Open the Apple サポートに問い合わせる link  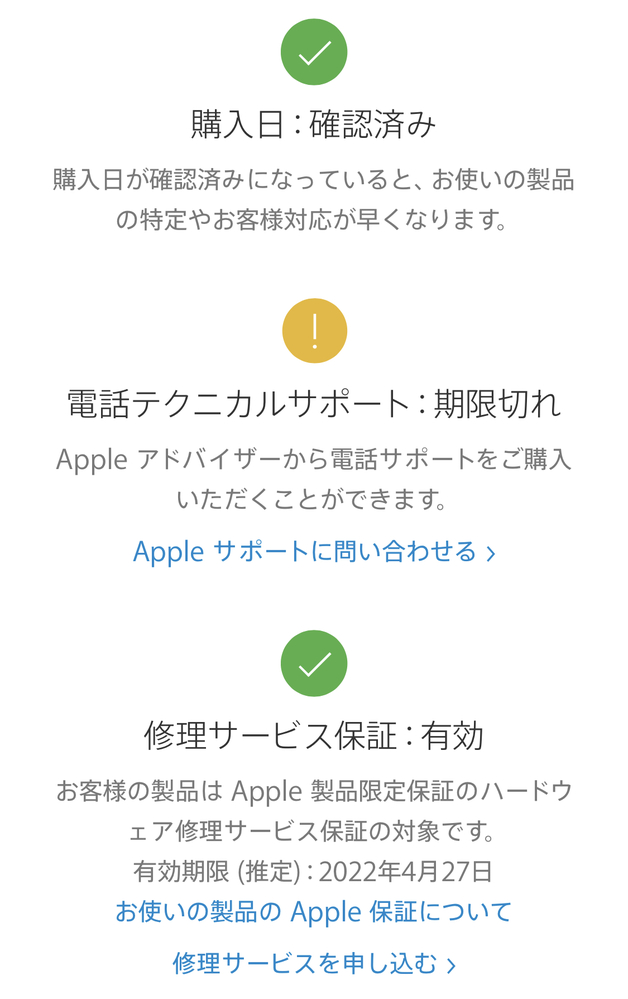coord(313,551)
